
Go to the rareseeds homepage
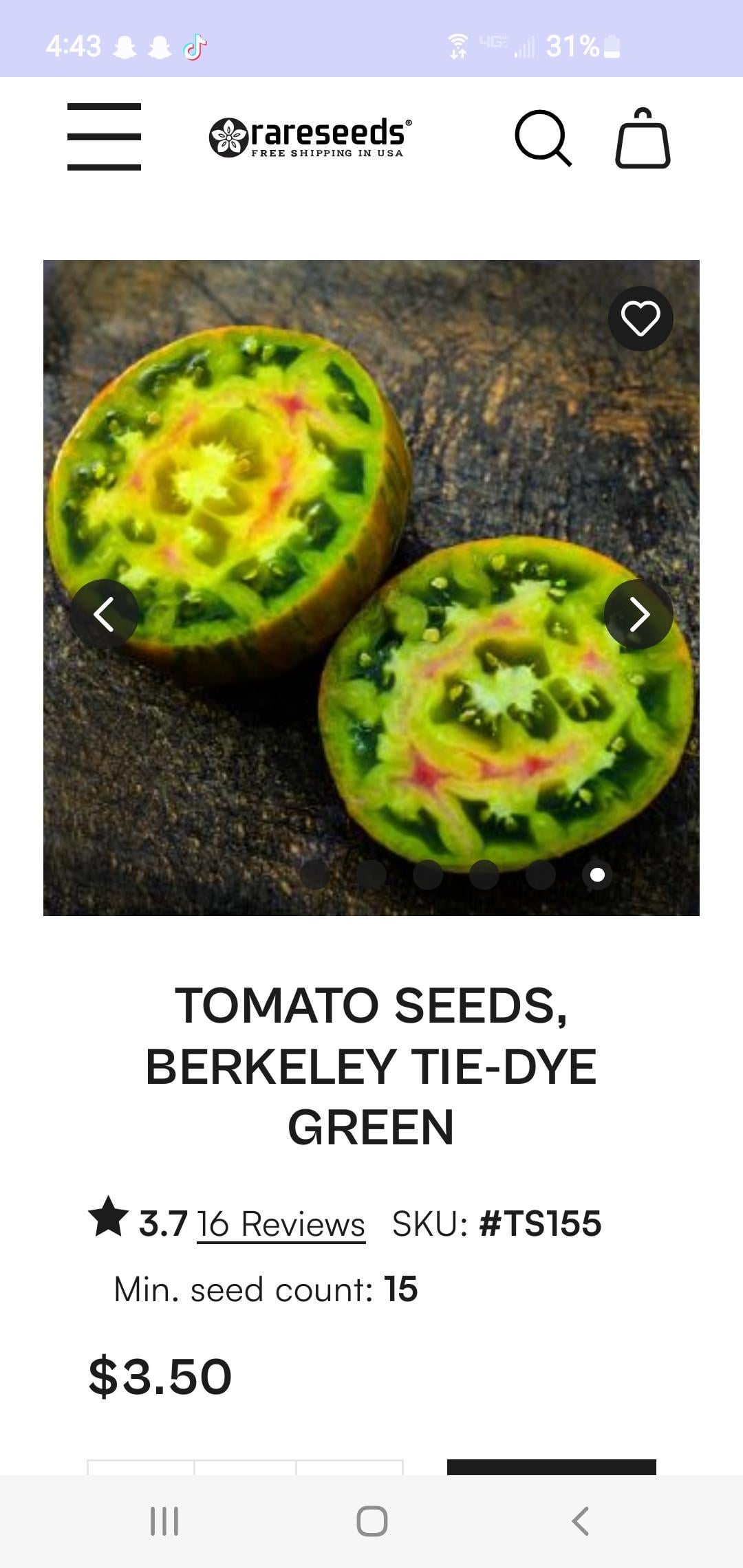click(x=311, y=138)
